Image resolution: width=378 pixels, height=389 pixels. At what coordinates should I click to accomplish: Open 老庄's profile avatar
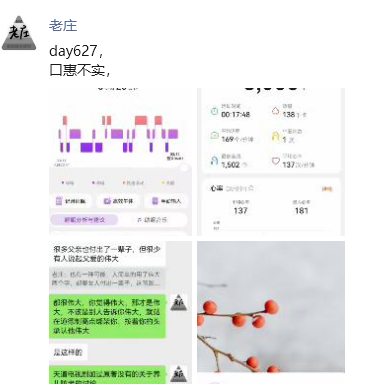coord(19,33)
